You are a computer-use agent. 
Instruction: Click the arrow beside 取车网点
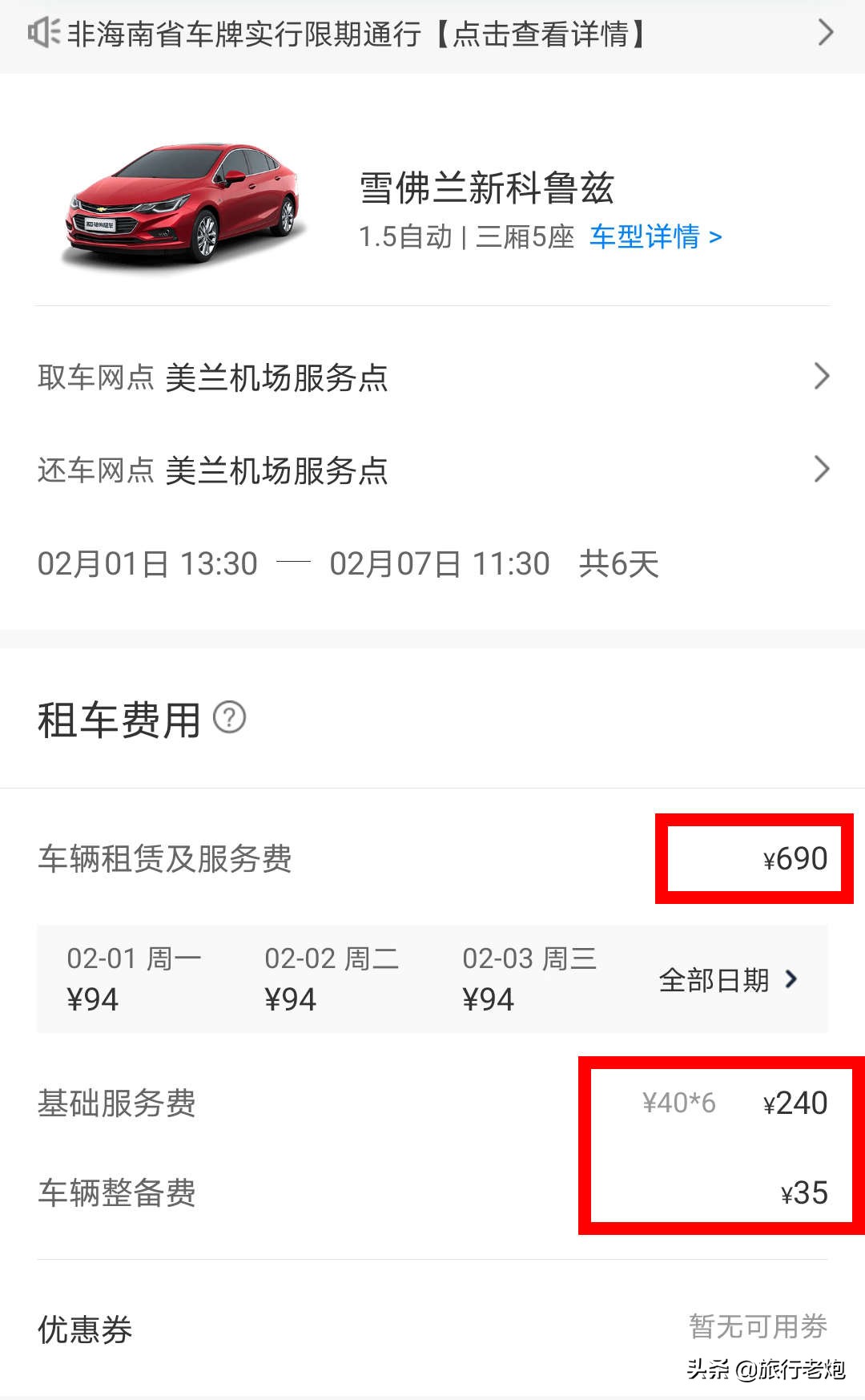(x=823, y=376)
